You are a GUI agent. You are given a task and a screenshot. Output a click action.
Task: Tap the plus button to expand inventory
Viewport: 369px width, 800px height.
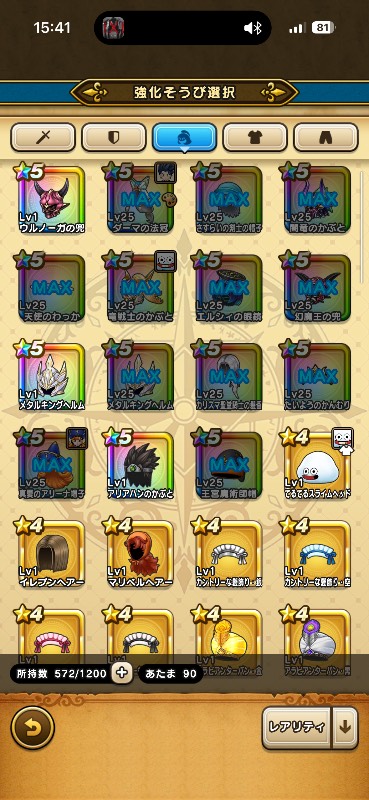[121, 673]
